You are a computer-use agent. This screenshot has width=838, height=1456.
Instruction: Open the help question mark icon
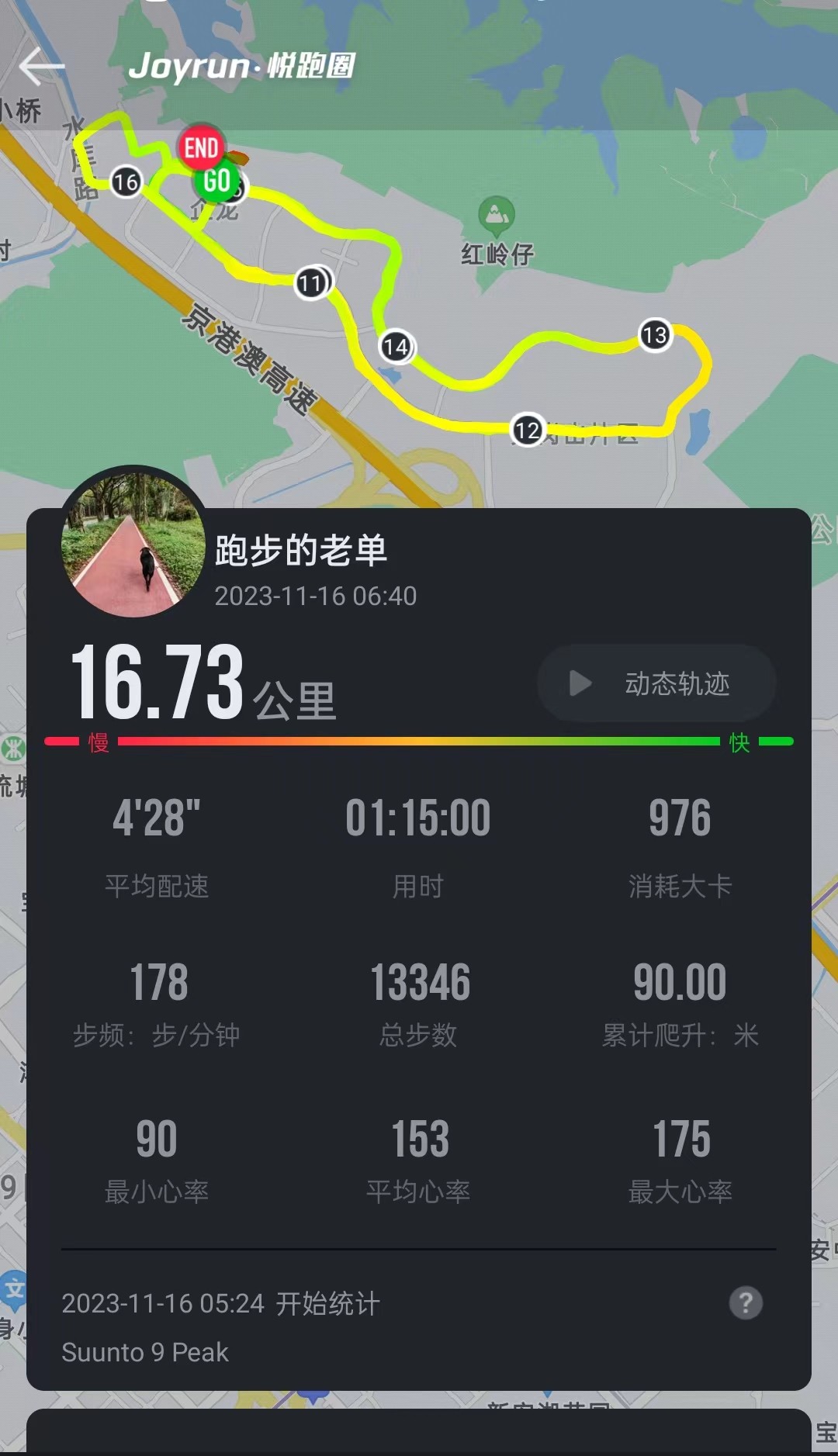(746, 1303)
